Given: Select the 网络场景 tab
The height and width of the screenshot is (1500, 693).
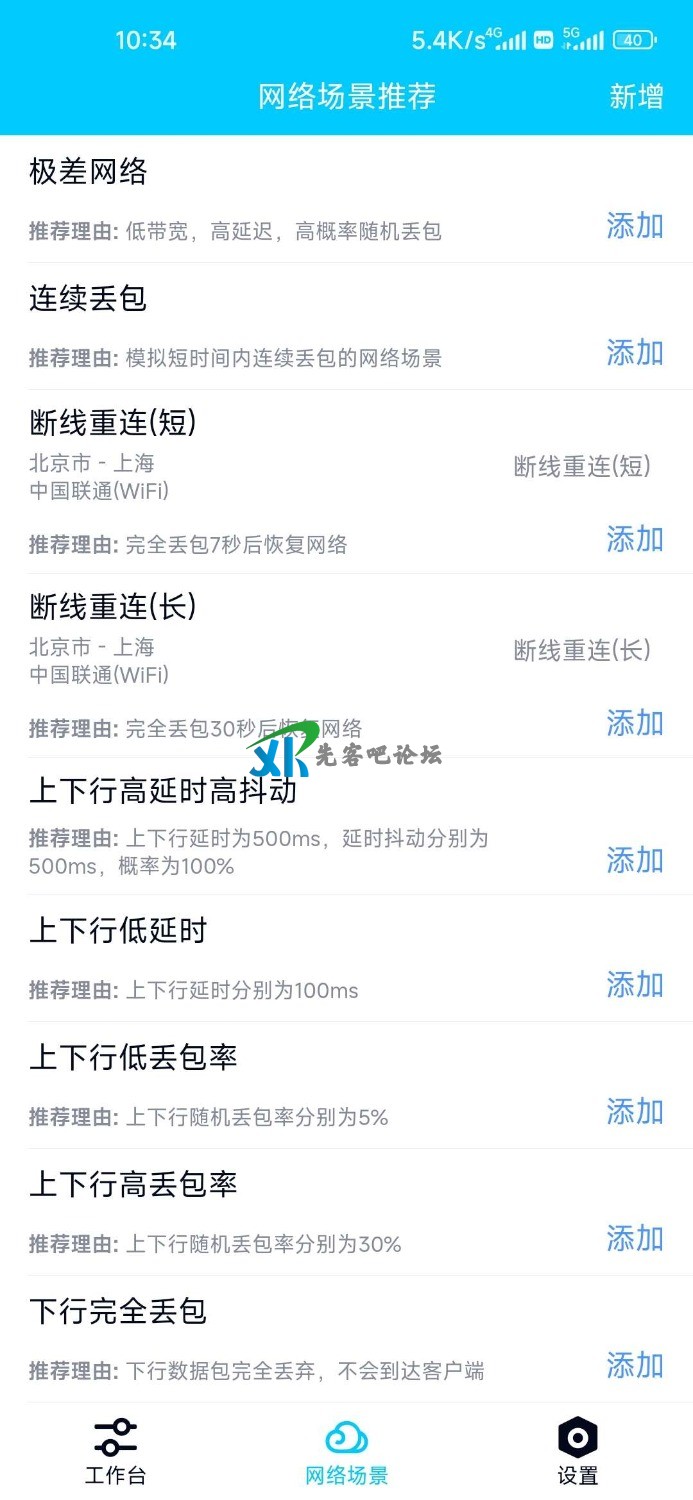Looking at the screenshot, I should tap(346, 1452).
